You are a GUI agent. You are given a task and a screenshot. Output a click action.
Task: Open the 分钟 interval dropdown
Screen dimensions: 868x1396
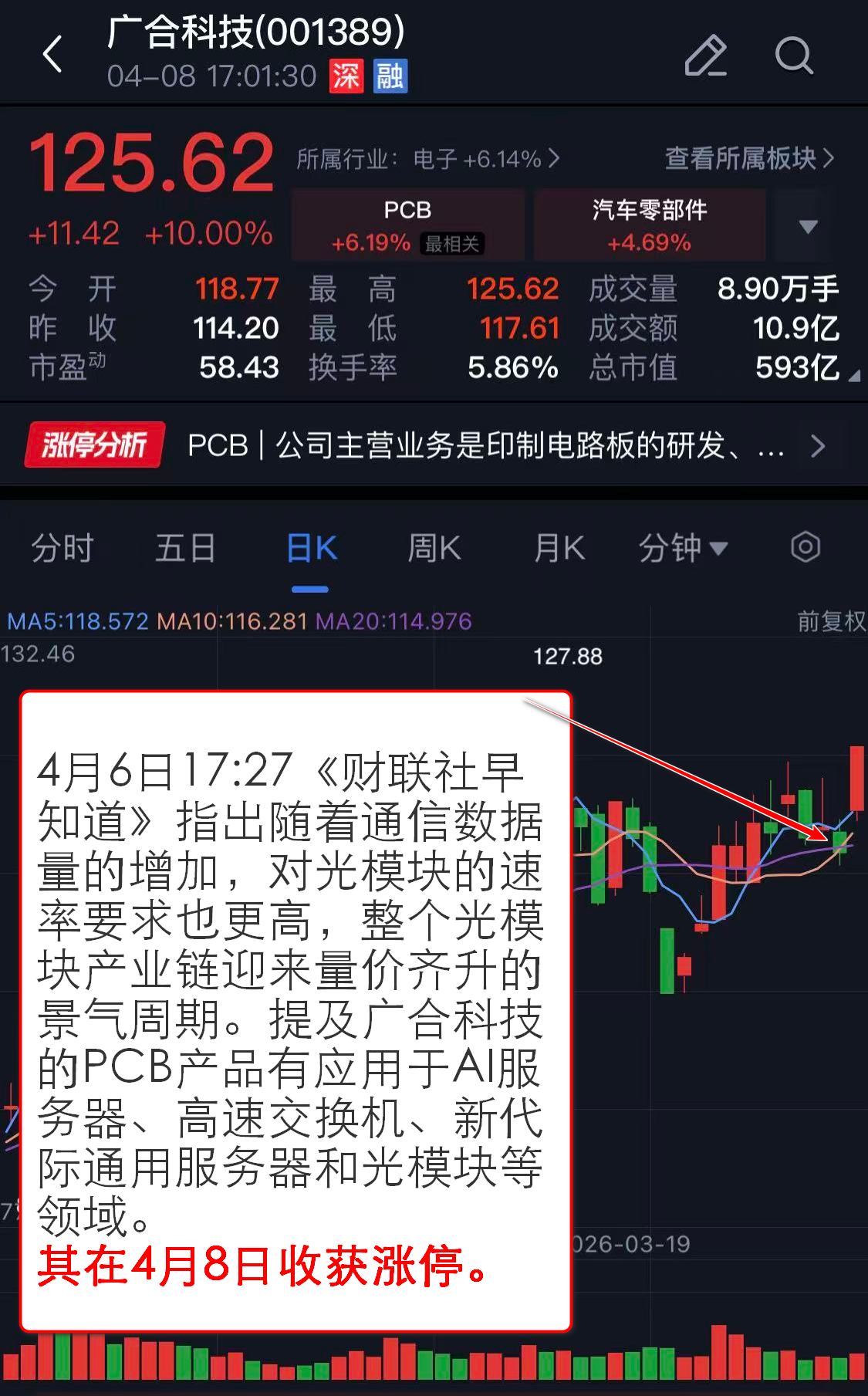click(x=682, y=549)
